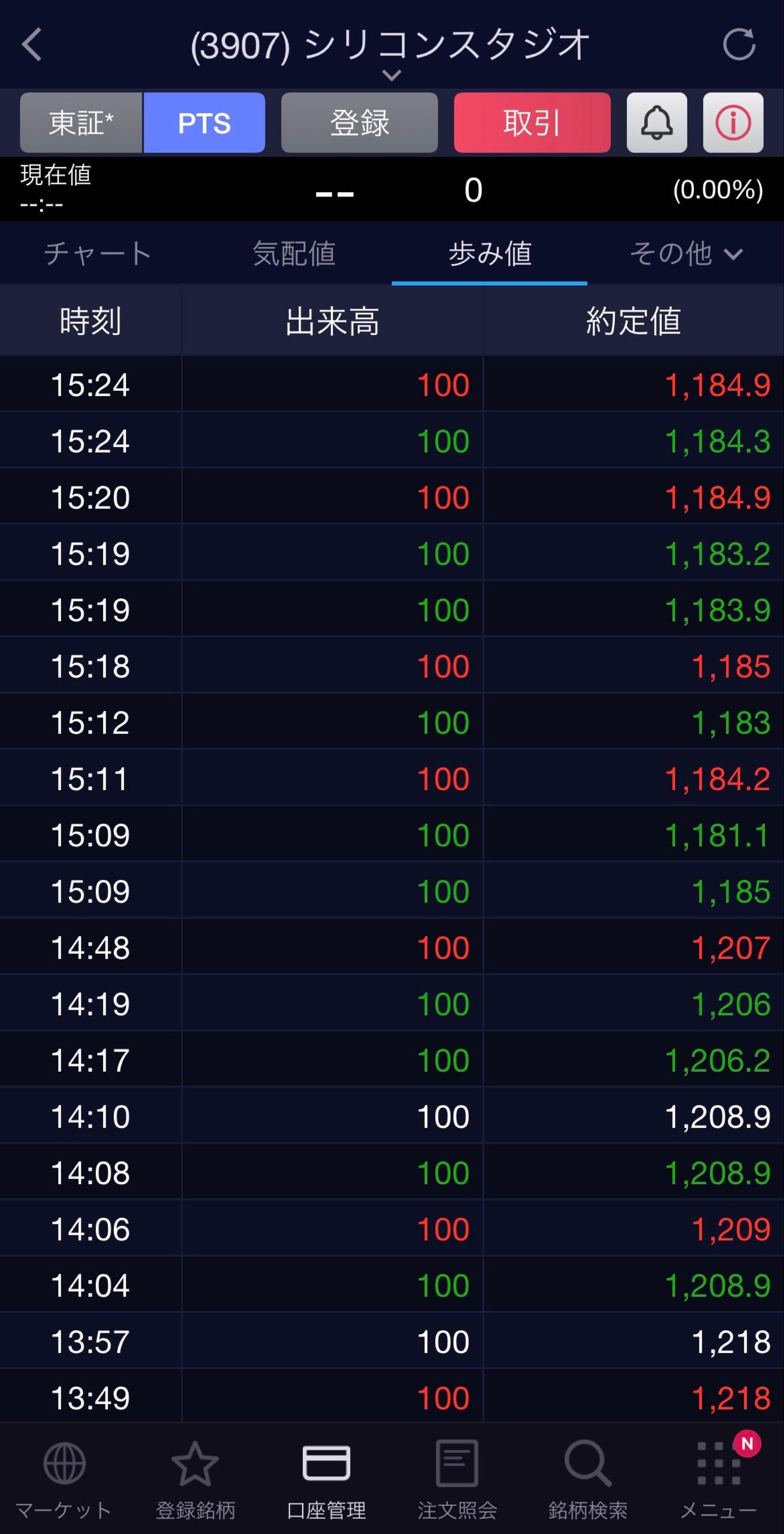Refresh the stock data
The image size is (784, 1534).
coord(739,45)
